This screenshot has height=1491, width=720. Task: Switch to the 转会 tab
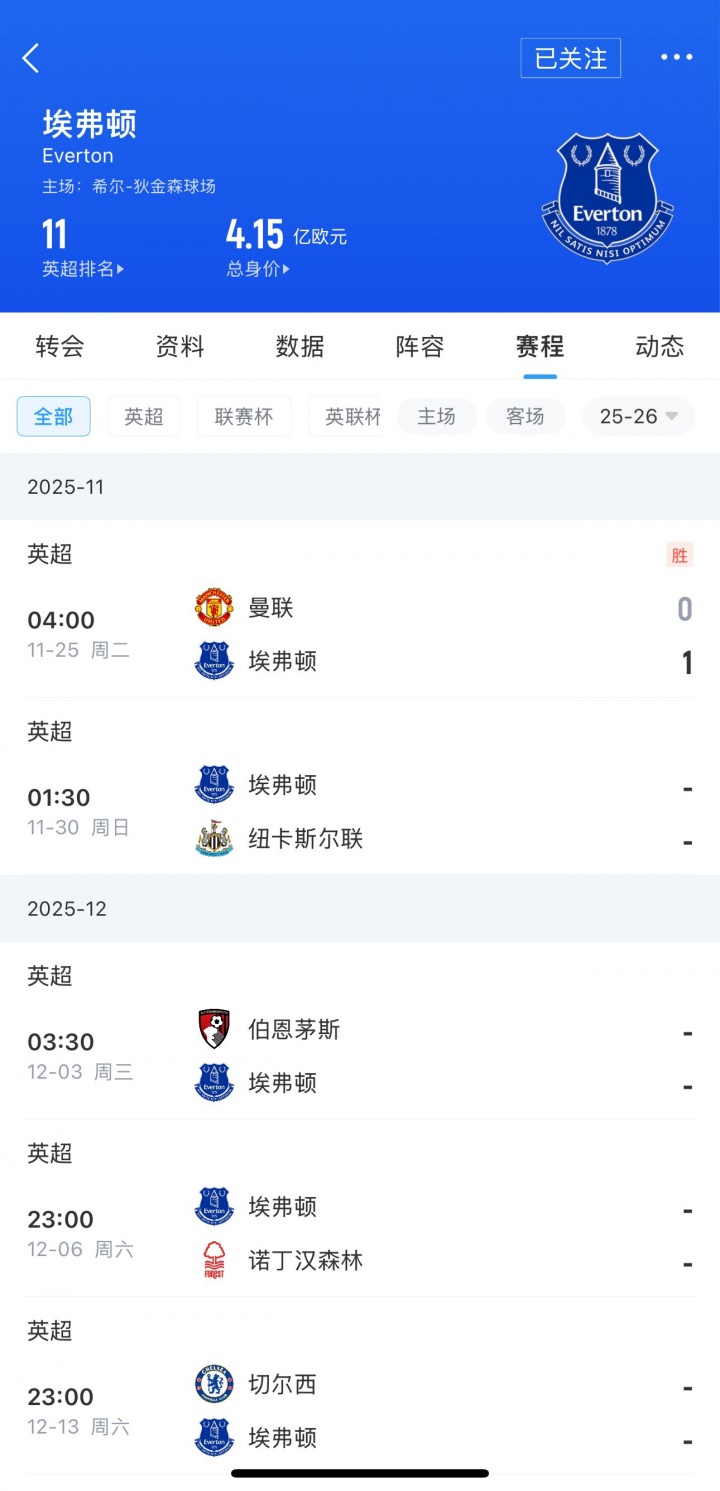click(60, 347)
